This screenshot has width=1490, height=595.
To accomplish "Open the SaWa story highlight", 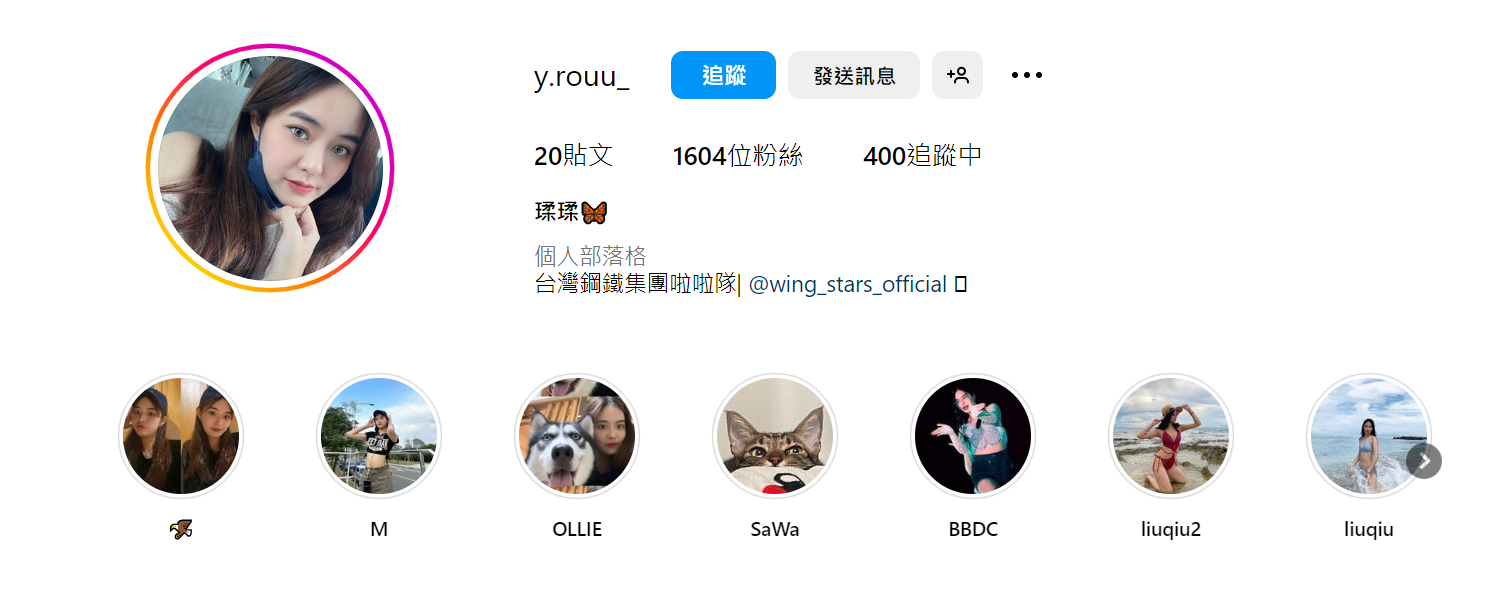I will 775,436.
